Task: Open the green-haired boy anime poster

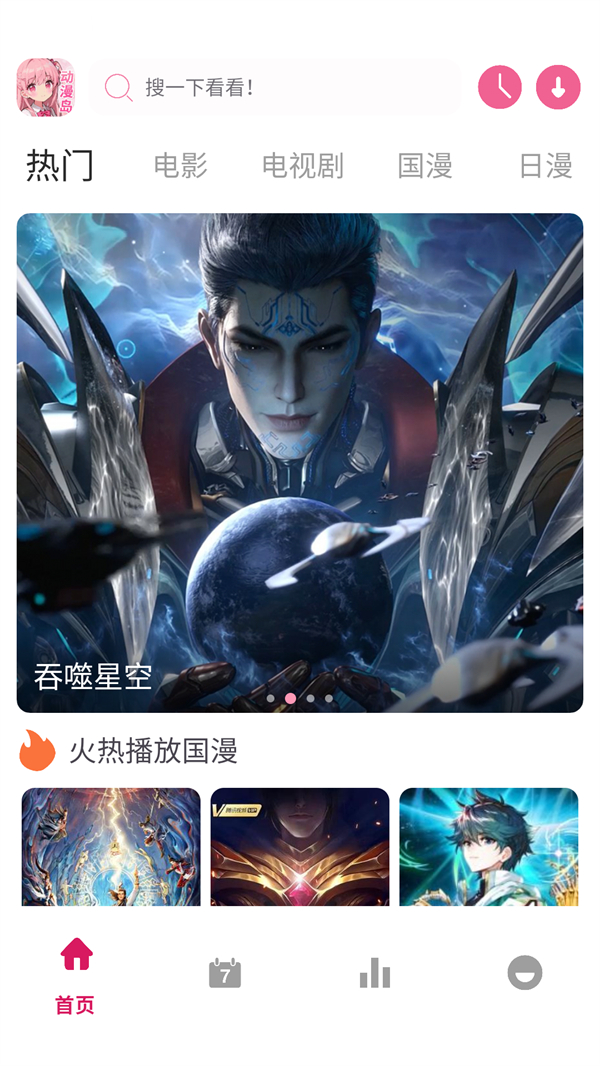Action: [488, 846]
